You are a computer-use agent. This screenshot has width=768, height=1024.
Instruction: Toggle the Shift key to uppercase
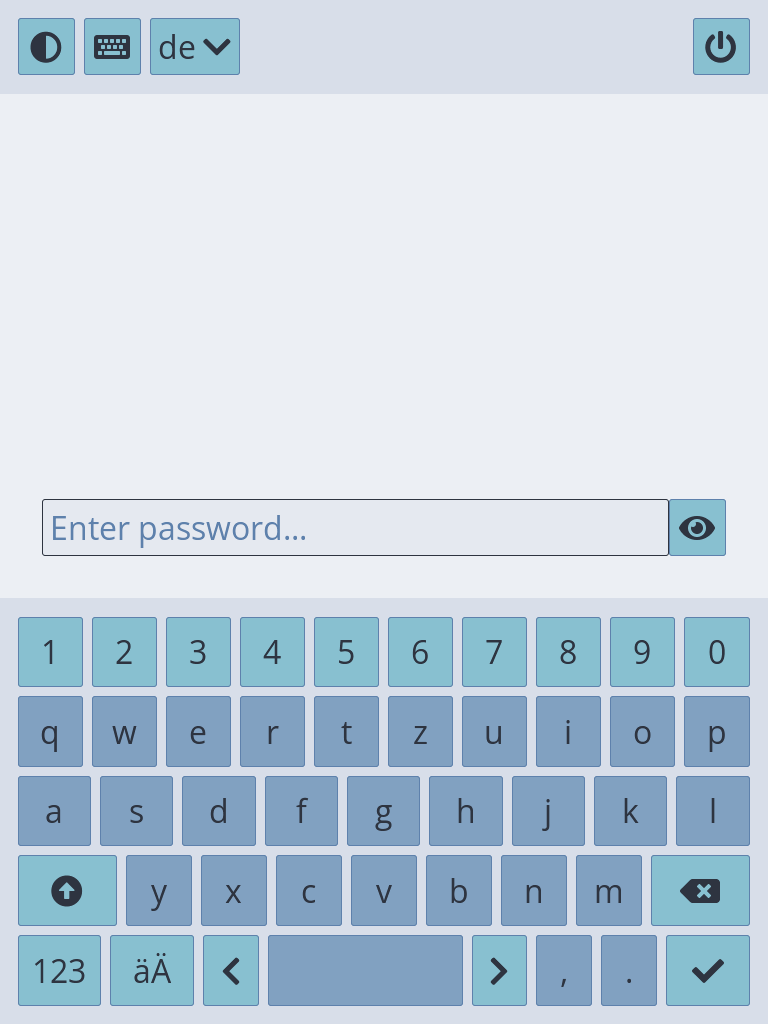tap(67, 890)
